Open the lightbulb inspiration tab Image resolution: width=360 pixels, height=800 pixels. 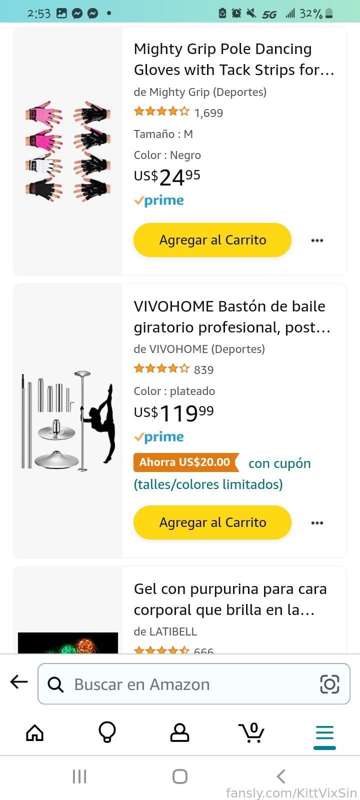(x=107, y=733)
